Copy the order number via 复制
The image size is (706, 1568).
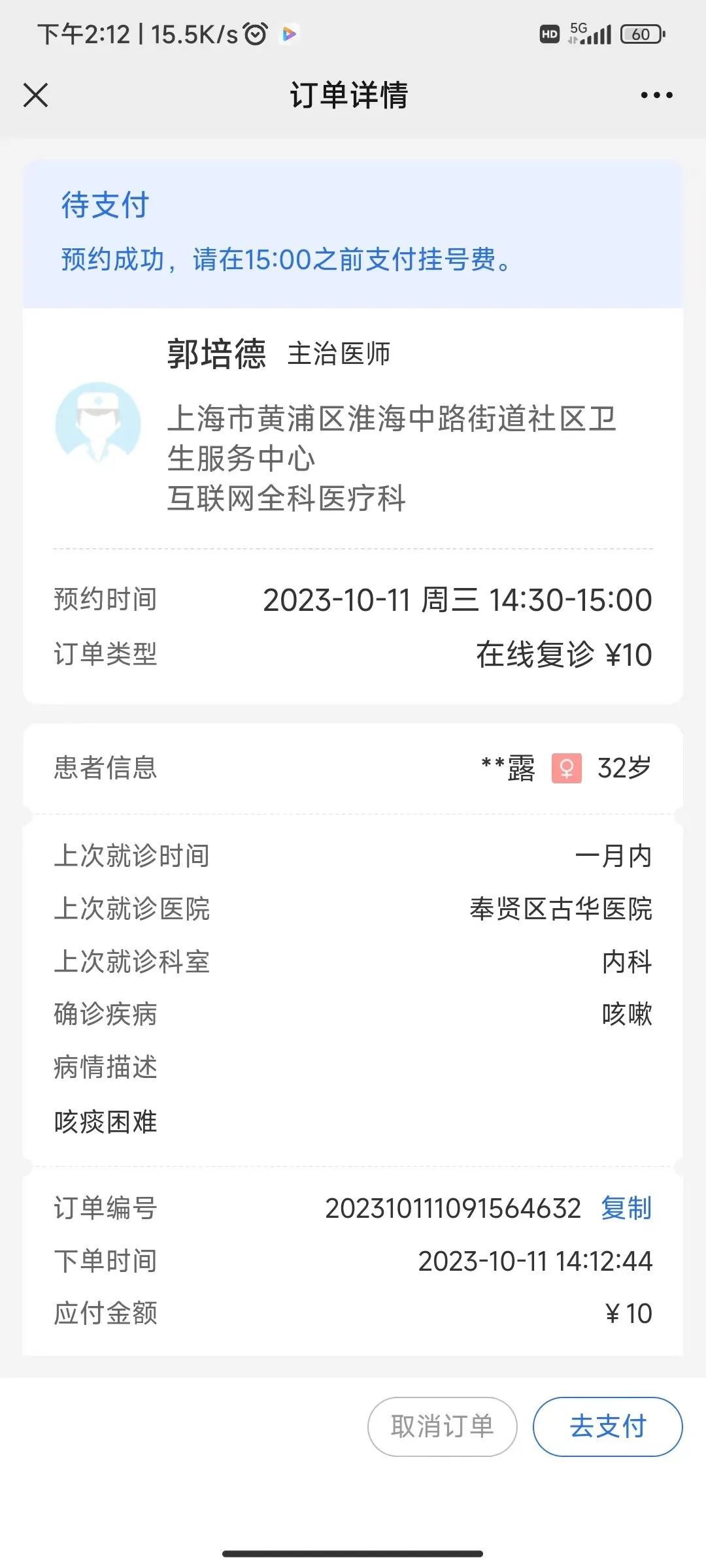click(626, 1208)
